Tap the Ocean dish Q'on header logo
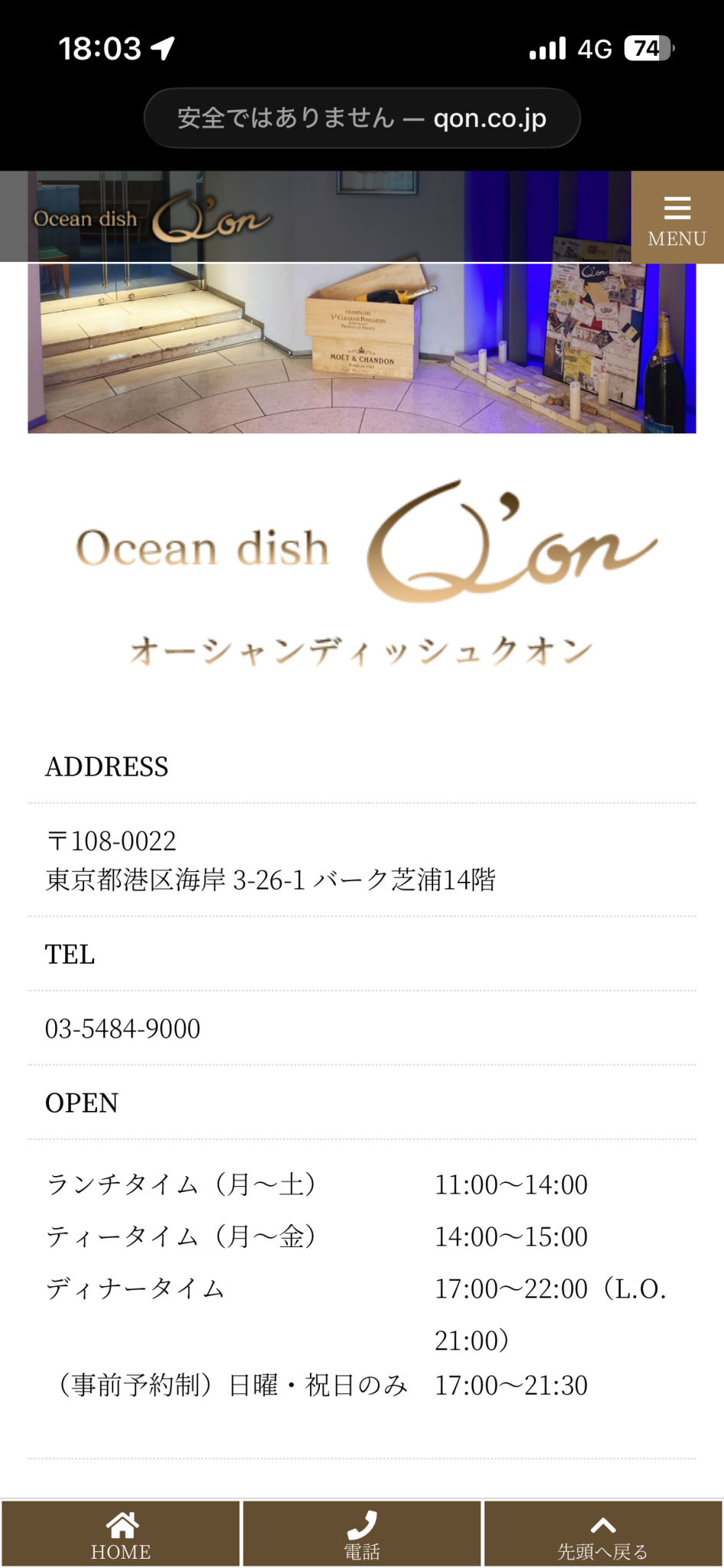The image size is (724, 1568). pos(152,219)
